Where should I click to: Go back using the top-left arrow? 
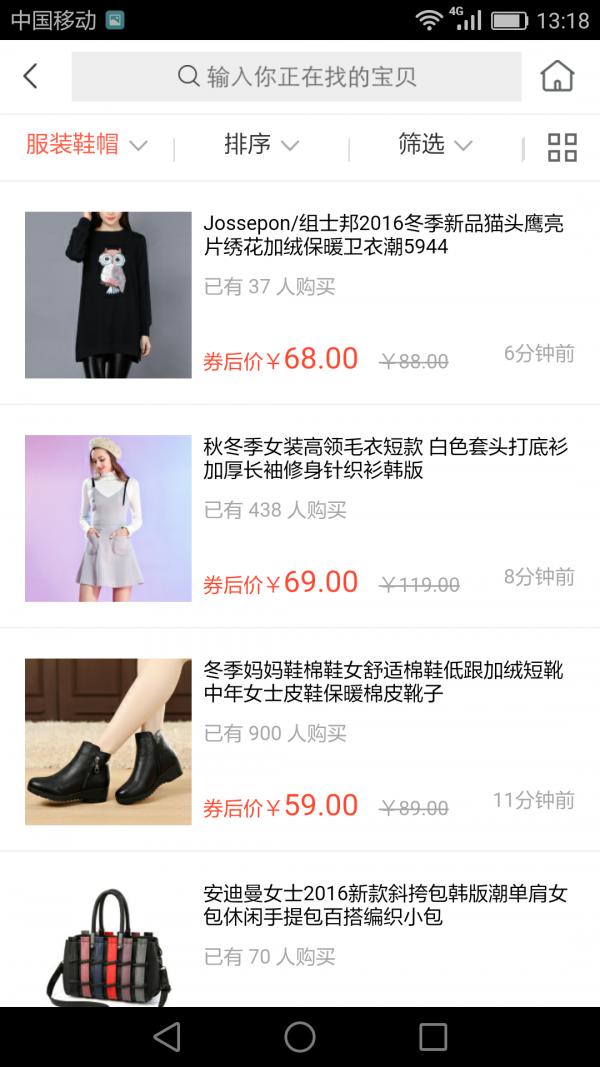tap(31, 76)
